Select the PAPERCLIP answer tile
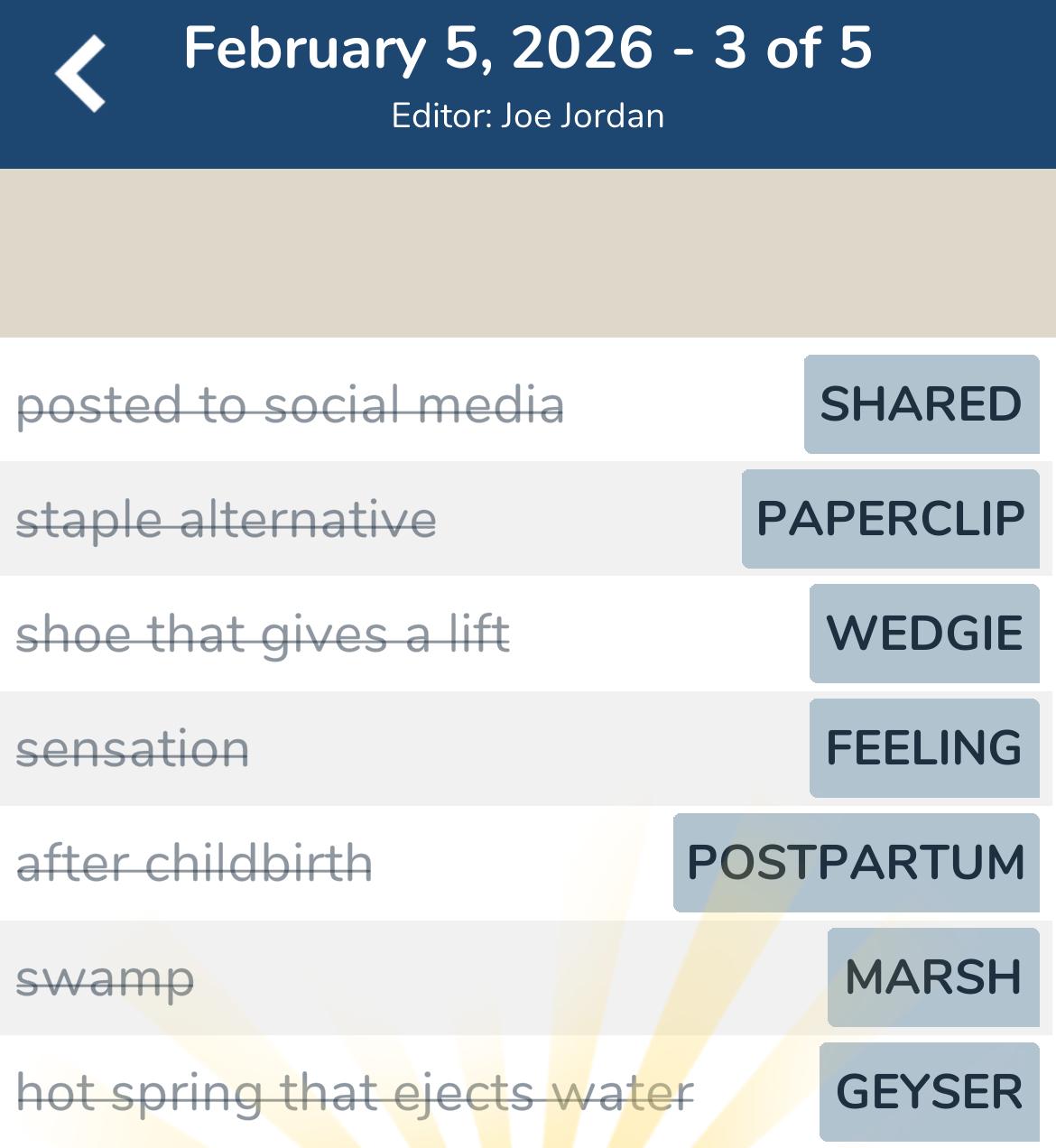Screen dimensions: 1056x1148 890,518
